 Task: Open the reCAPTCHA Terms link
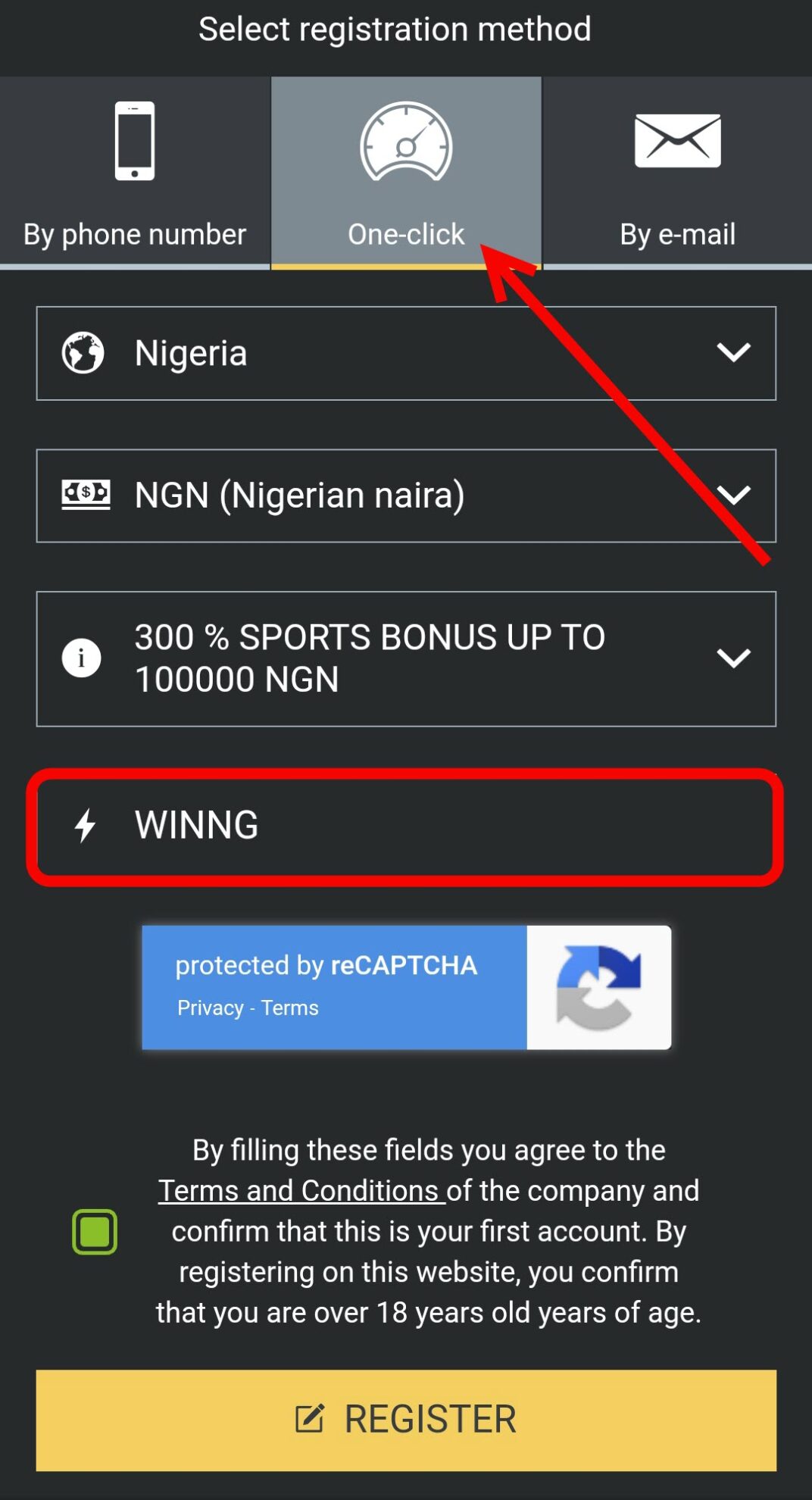point(290,1008)
